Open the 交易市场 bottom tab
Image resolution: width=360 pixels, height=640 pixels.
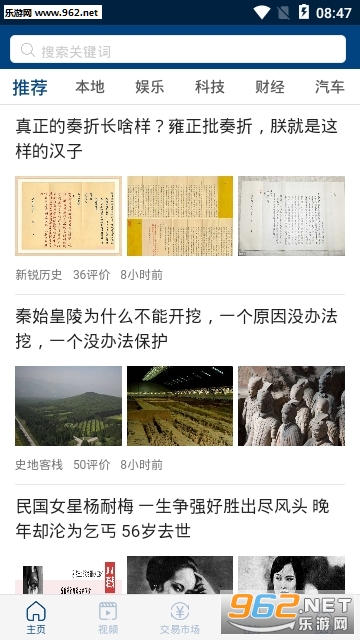coord(180,617)
